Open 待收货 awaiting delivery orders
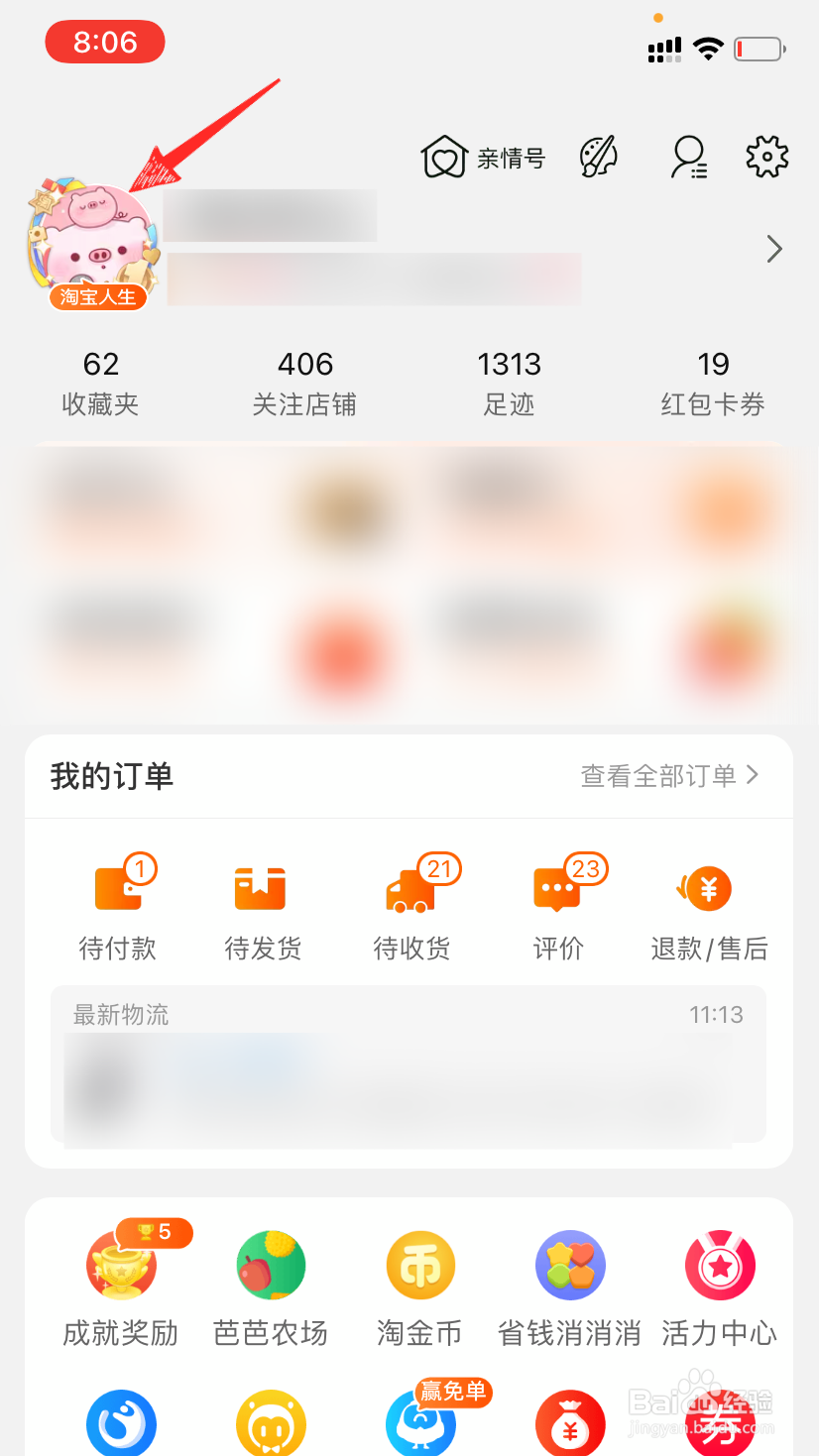Viewport: 819px width, 1456px height. pos(410,907)
